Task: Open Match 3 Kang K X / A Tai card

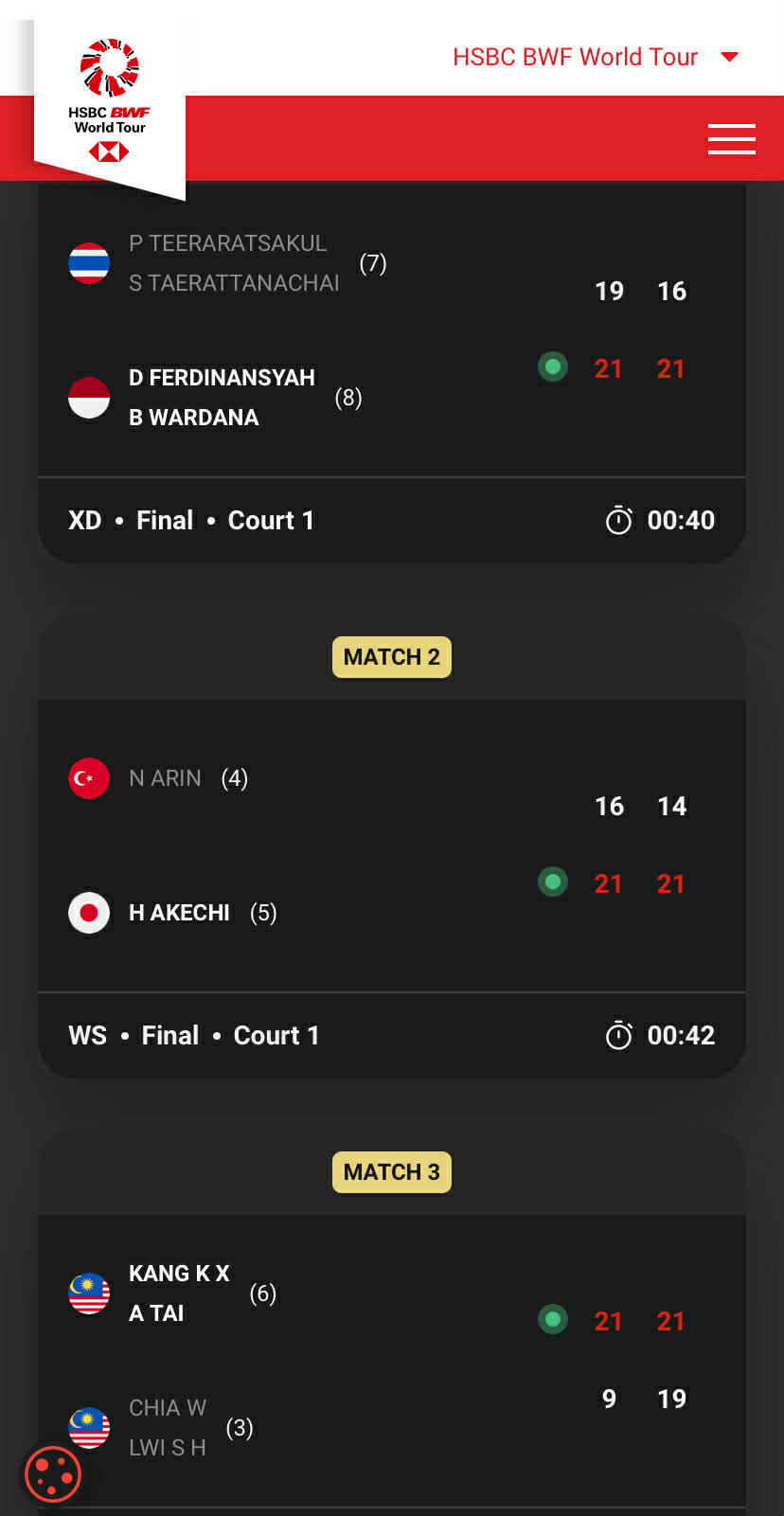Action: (x=391, y=1360)
